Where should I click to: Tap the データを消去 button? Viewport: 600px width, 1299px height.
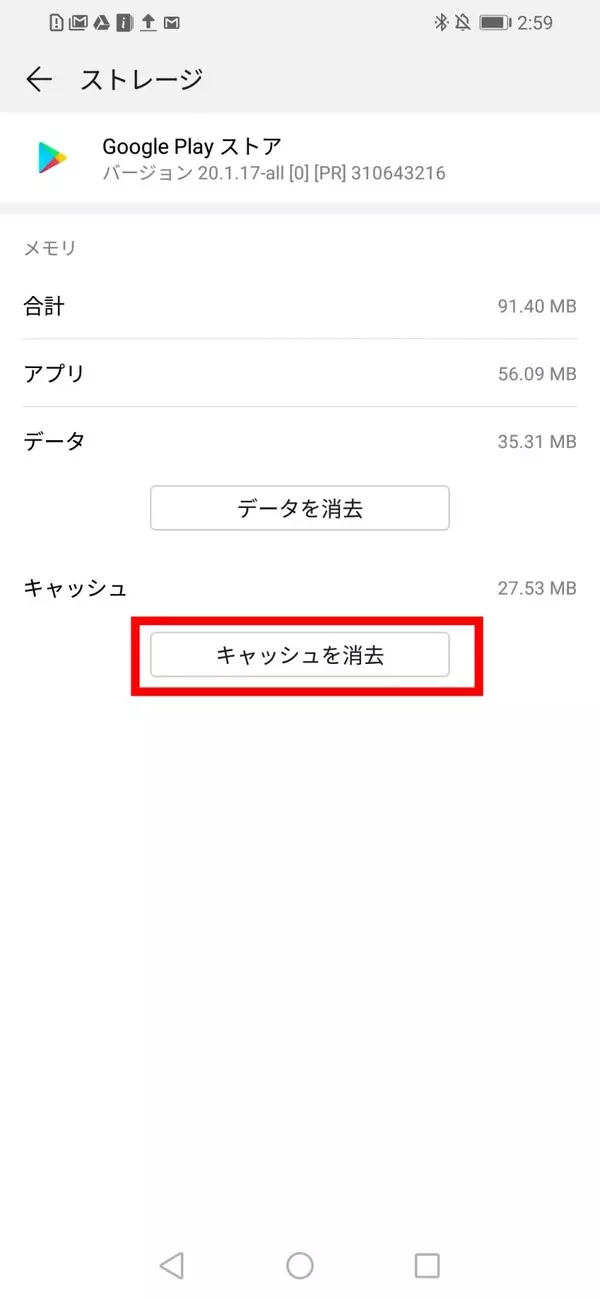point(300,508)
